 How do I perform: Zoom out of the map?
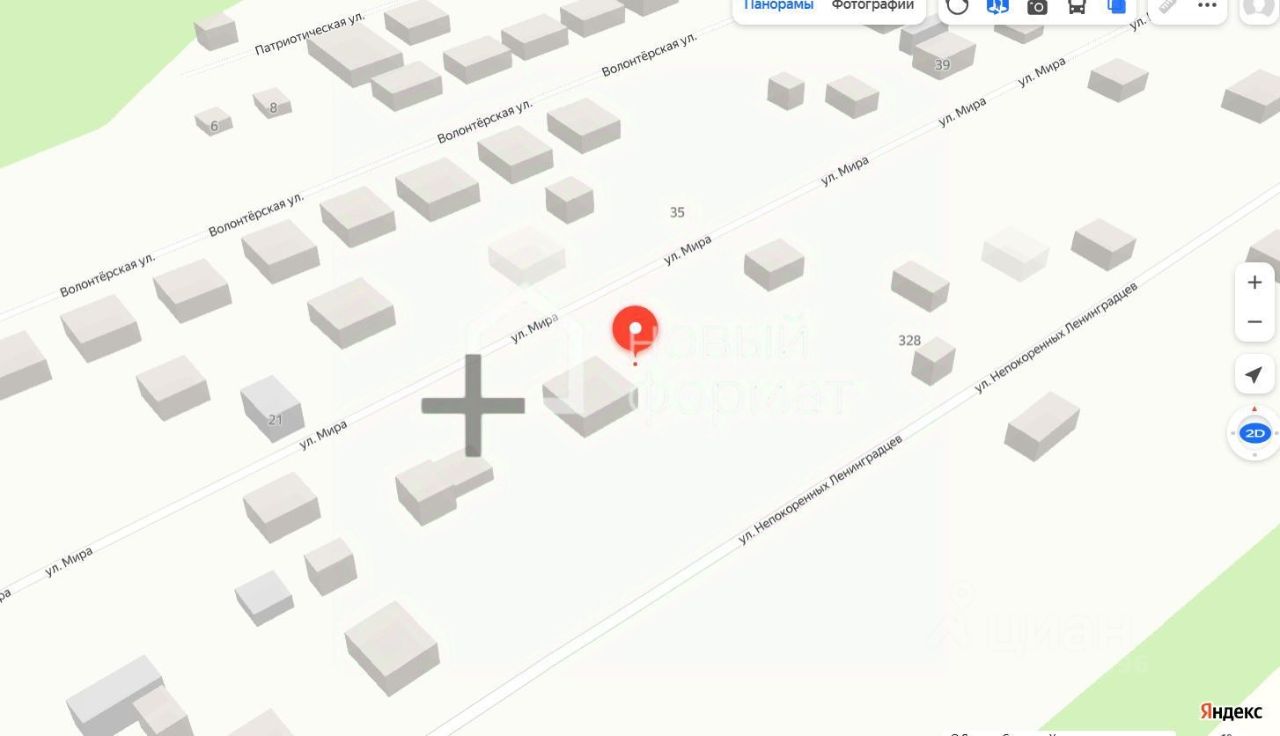click(1254, 323)
